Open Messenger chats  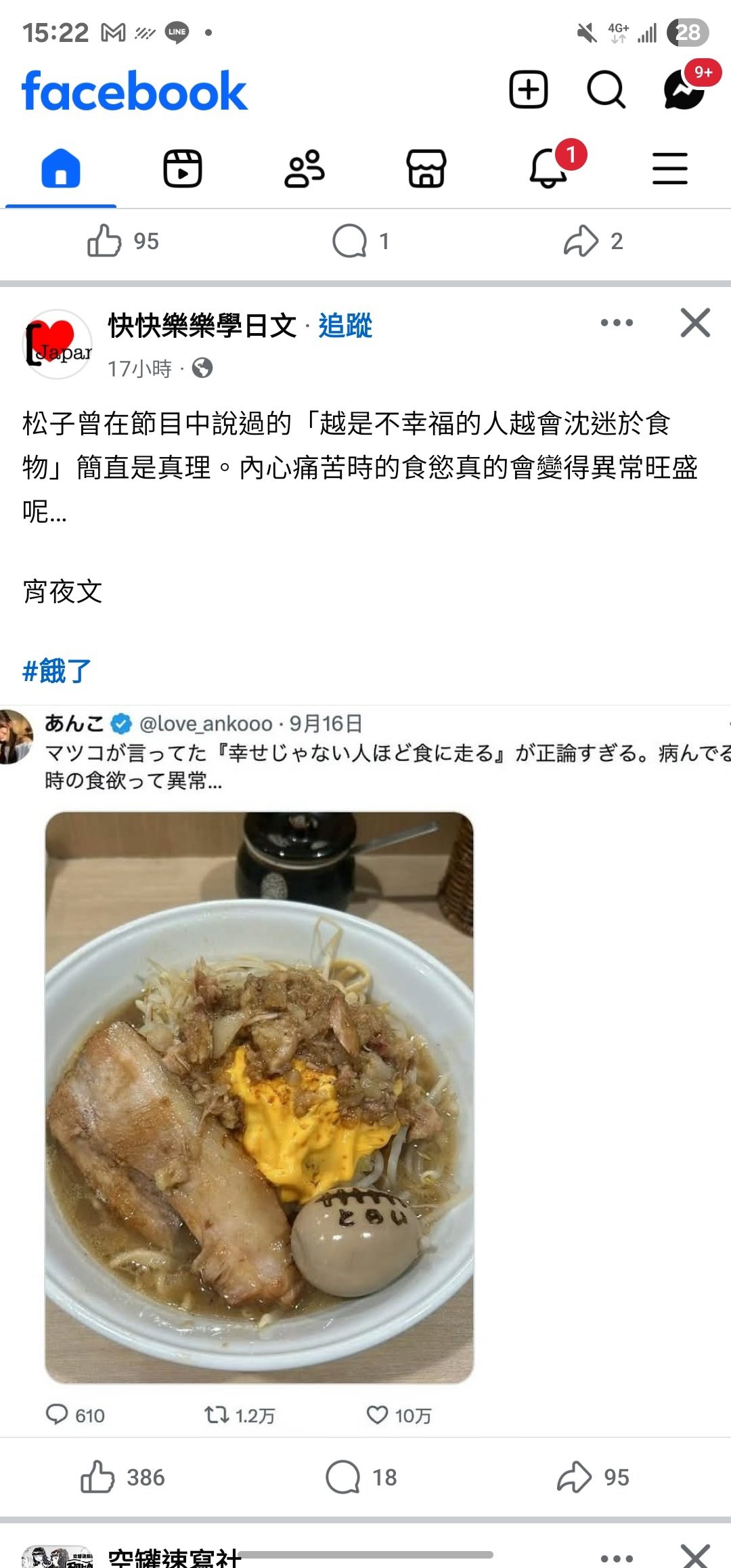(684, 89)
